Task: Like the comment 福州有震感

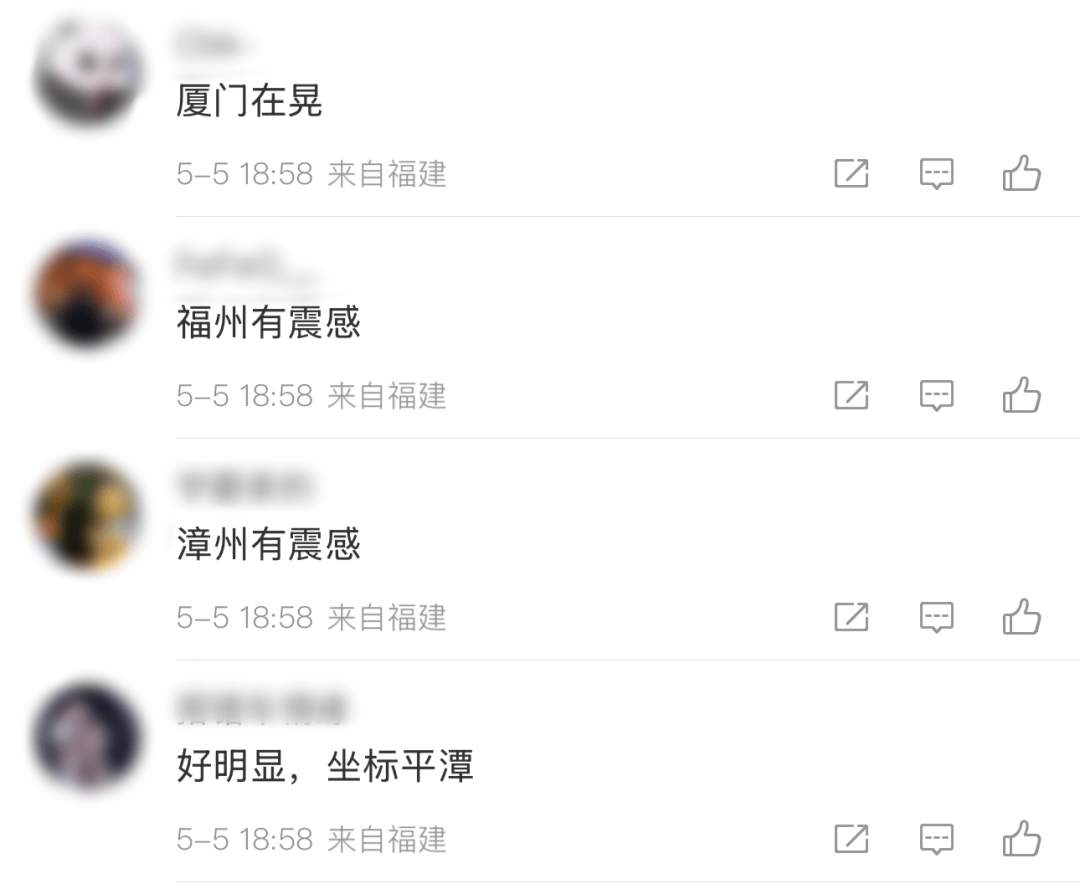Action: pos(1021,396)
